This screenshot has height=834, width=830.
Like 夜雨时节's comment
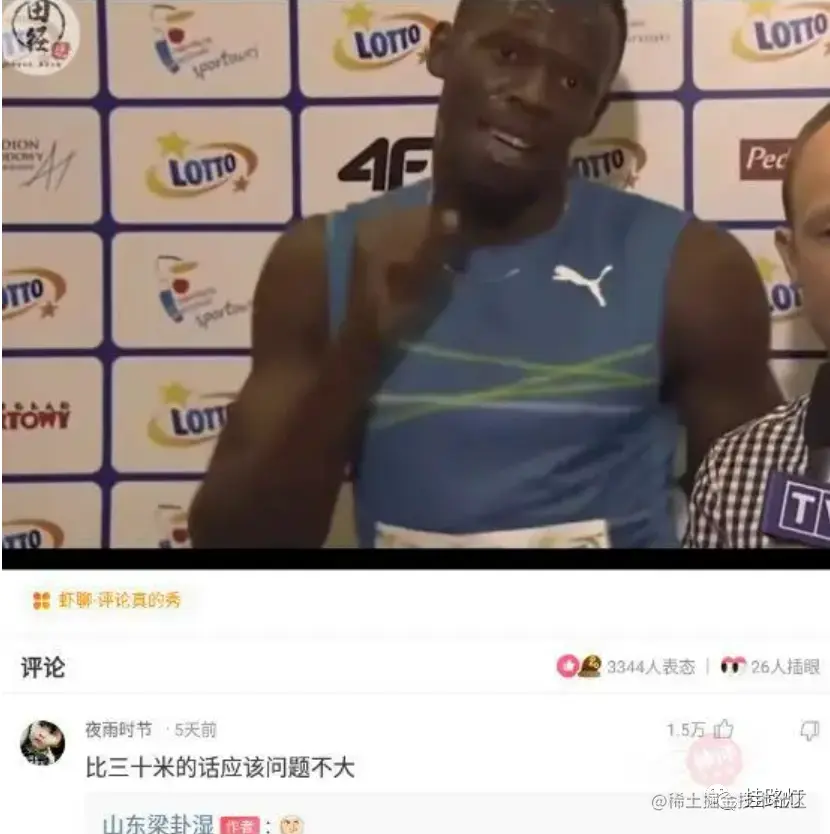tap(723, 730)
